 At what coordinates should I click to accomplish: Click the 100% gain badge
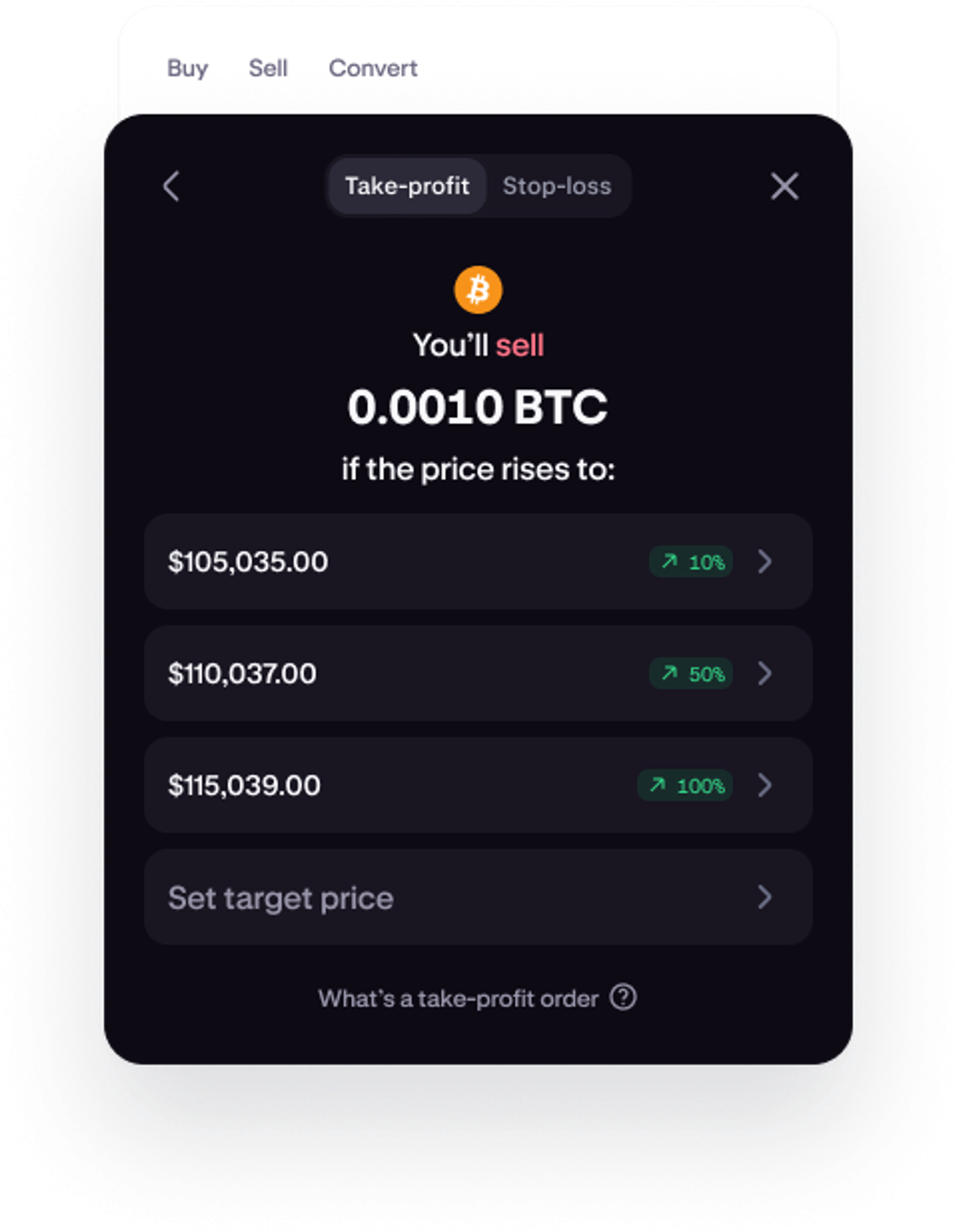[684, 786]
